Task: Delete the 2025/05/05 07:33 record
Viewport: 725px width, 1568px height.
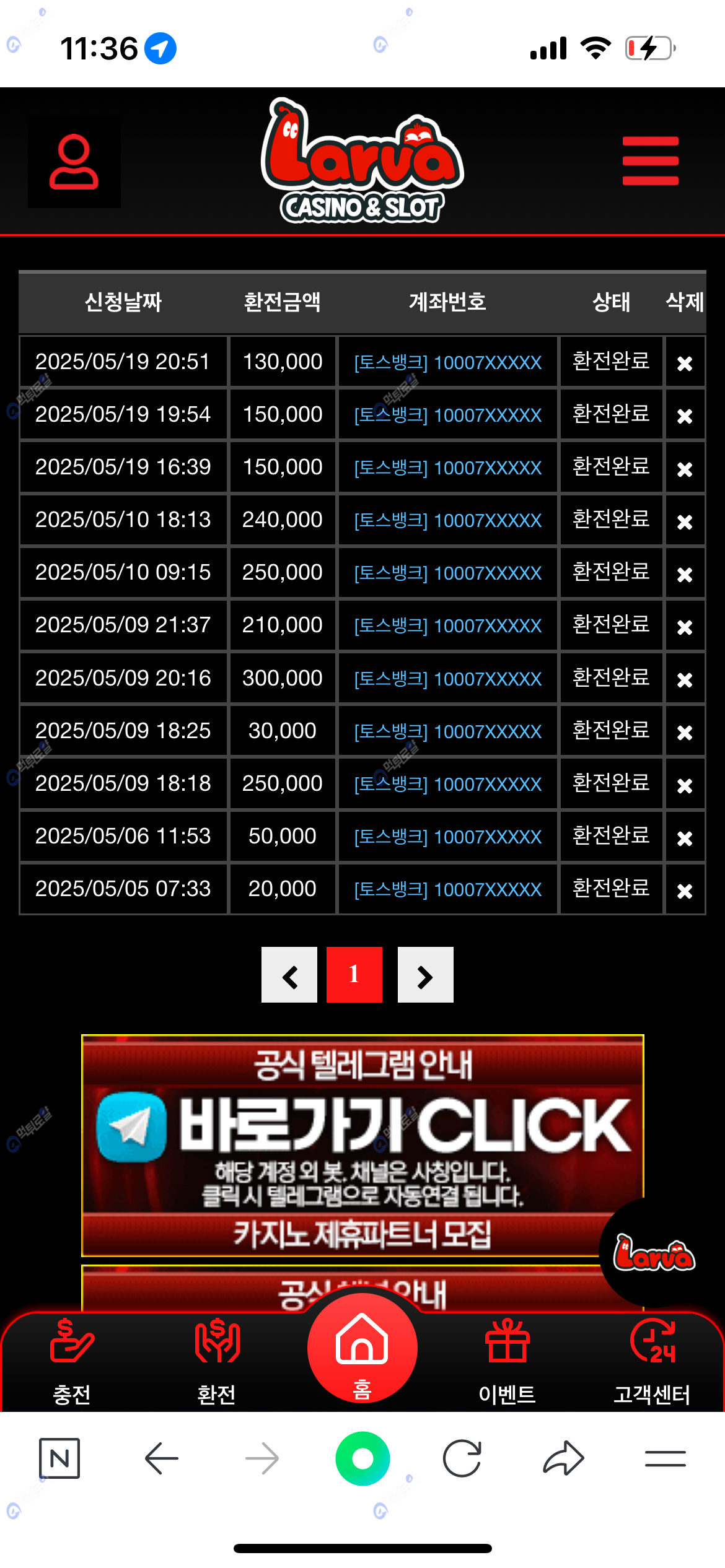Action: point(684,891)
